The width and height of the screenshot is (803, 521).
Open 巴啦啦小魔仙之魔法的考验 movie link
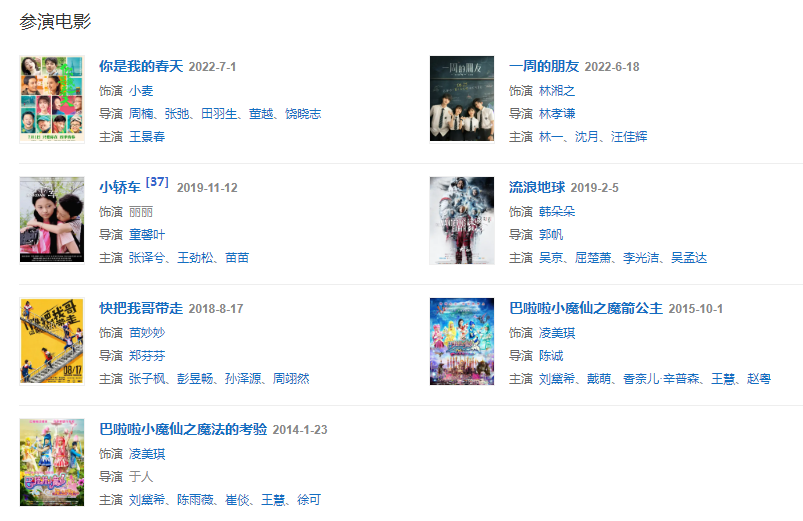(183, 430)
